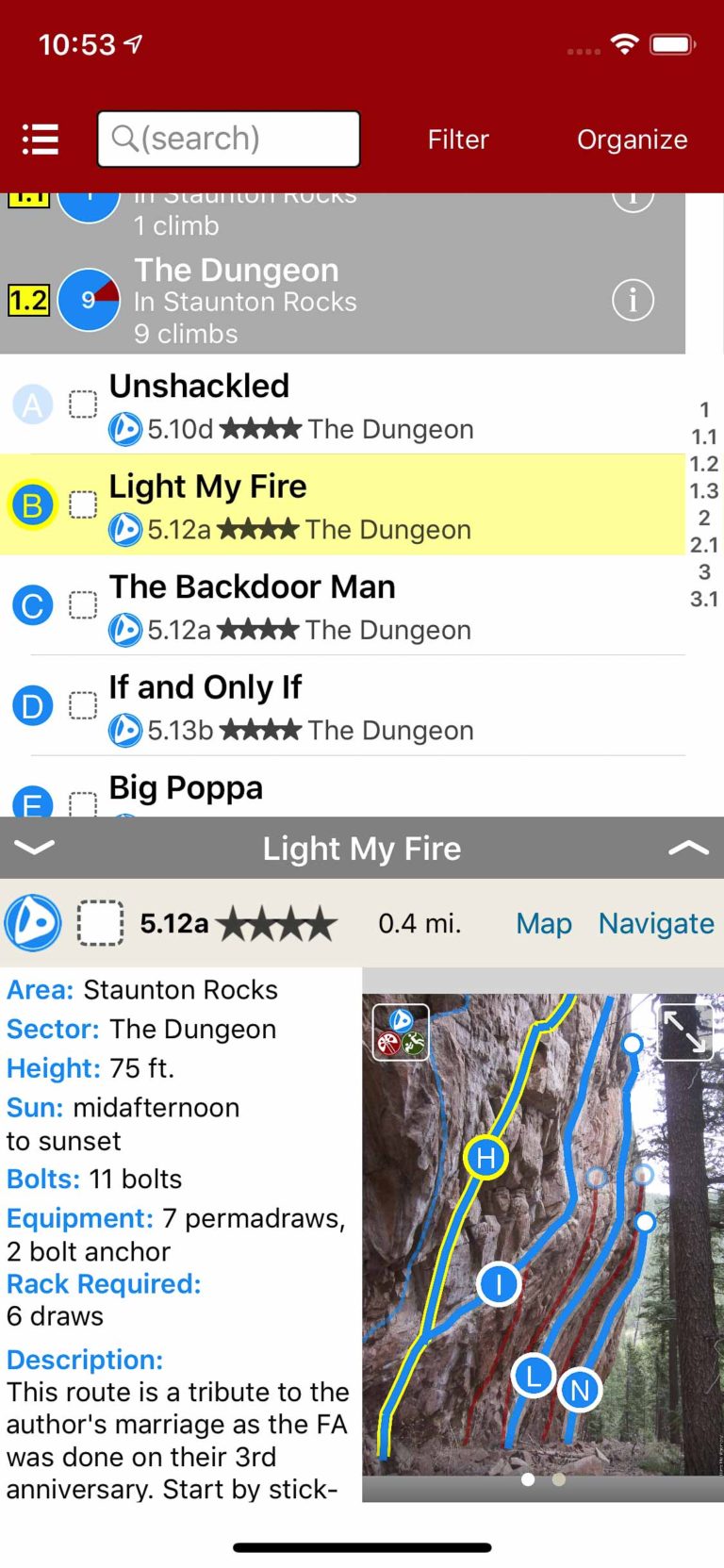Open the Filter options
Viewport: 724px width, 1568px height.
pos(458,140)
